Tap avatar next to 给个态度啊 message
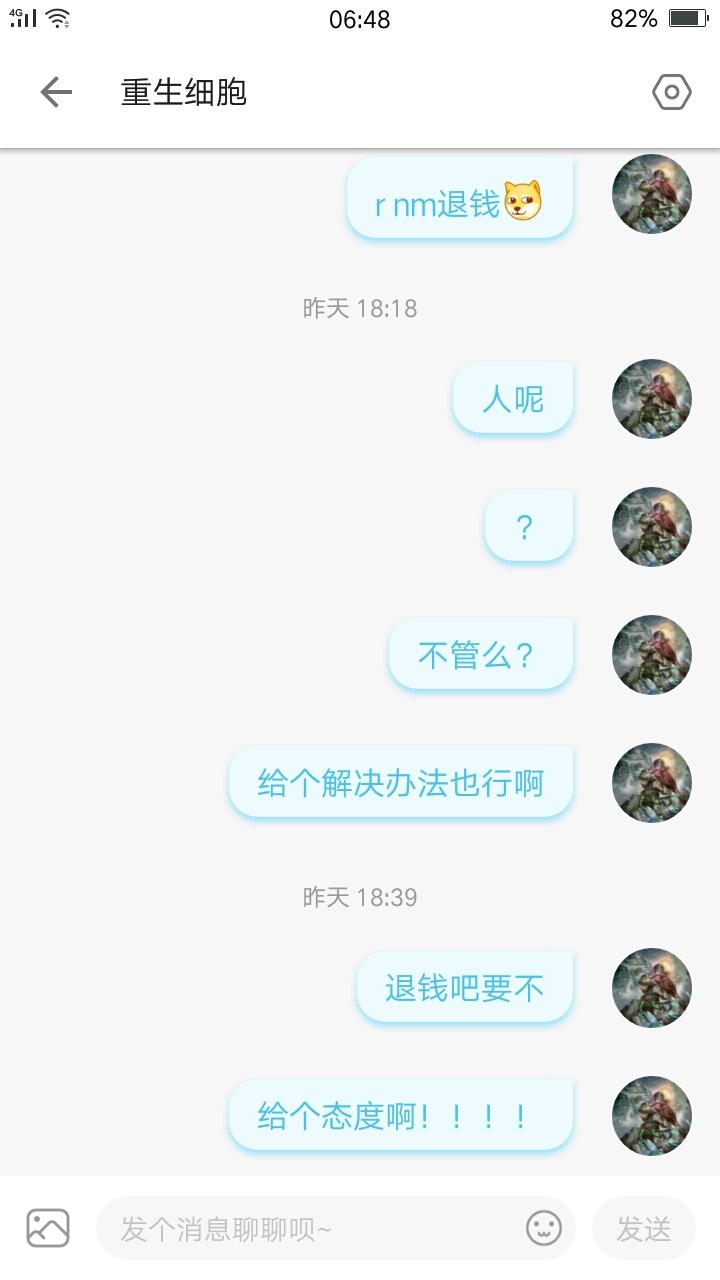 (x=651, y=1116)
